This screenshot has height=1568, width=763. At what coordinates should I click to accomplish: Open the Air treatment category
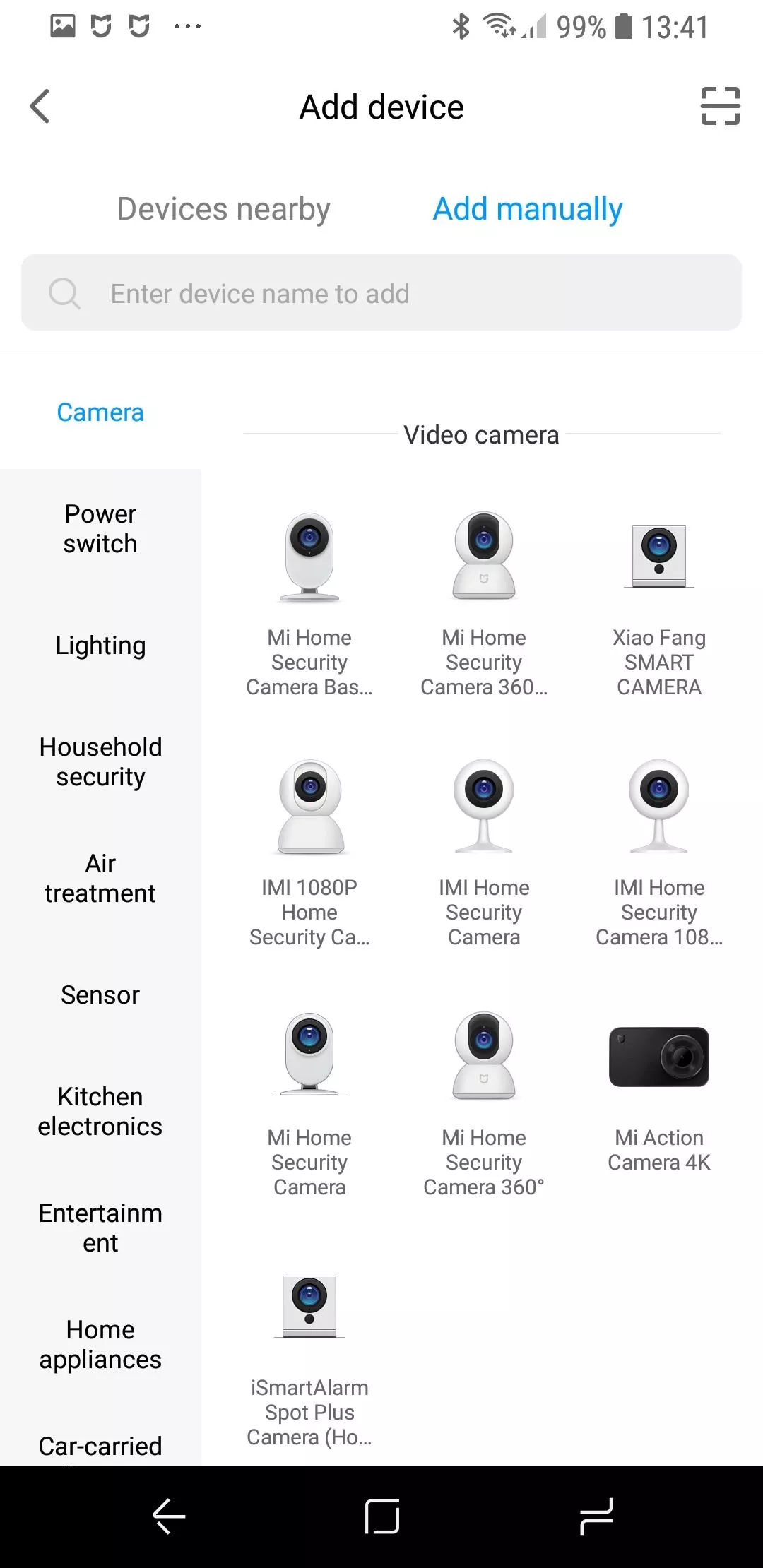(100, 878)
